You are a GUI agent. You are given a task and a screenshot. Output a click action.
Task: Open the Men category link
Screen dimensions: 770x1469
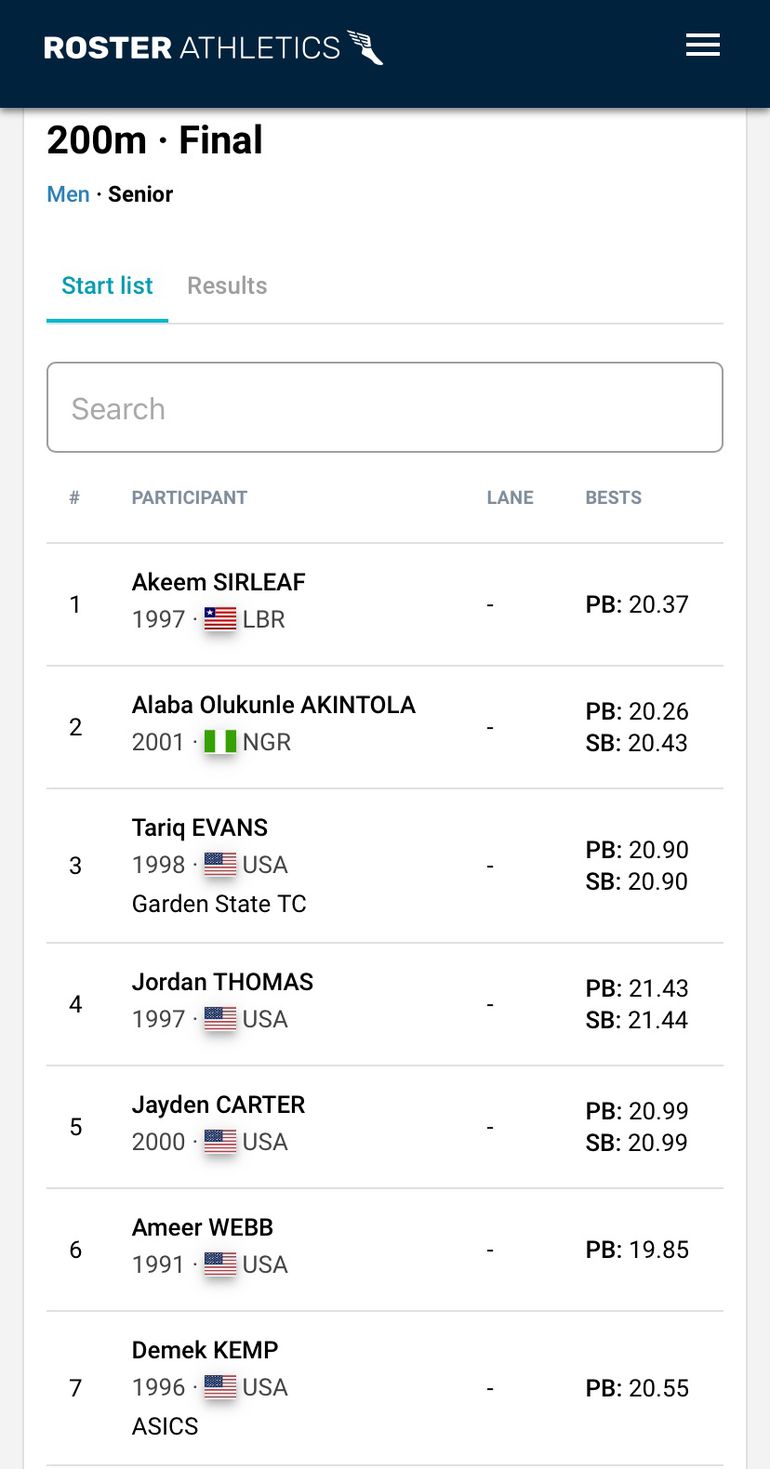pos(68,194)
